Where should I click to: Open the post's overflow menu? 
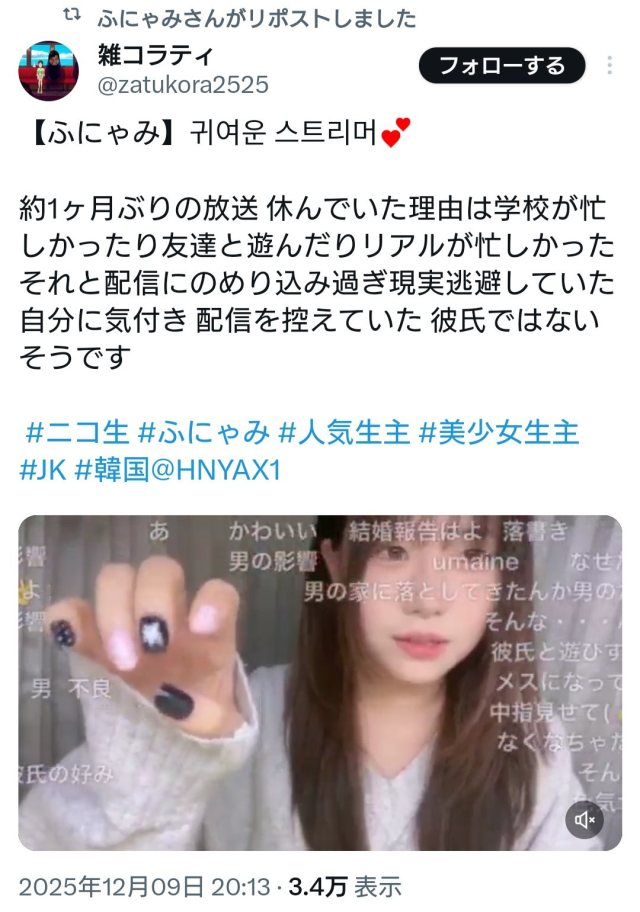(x=610, y=66)
